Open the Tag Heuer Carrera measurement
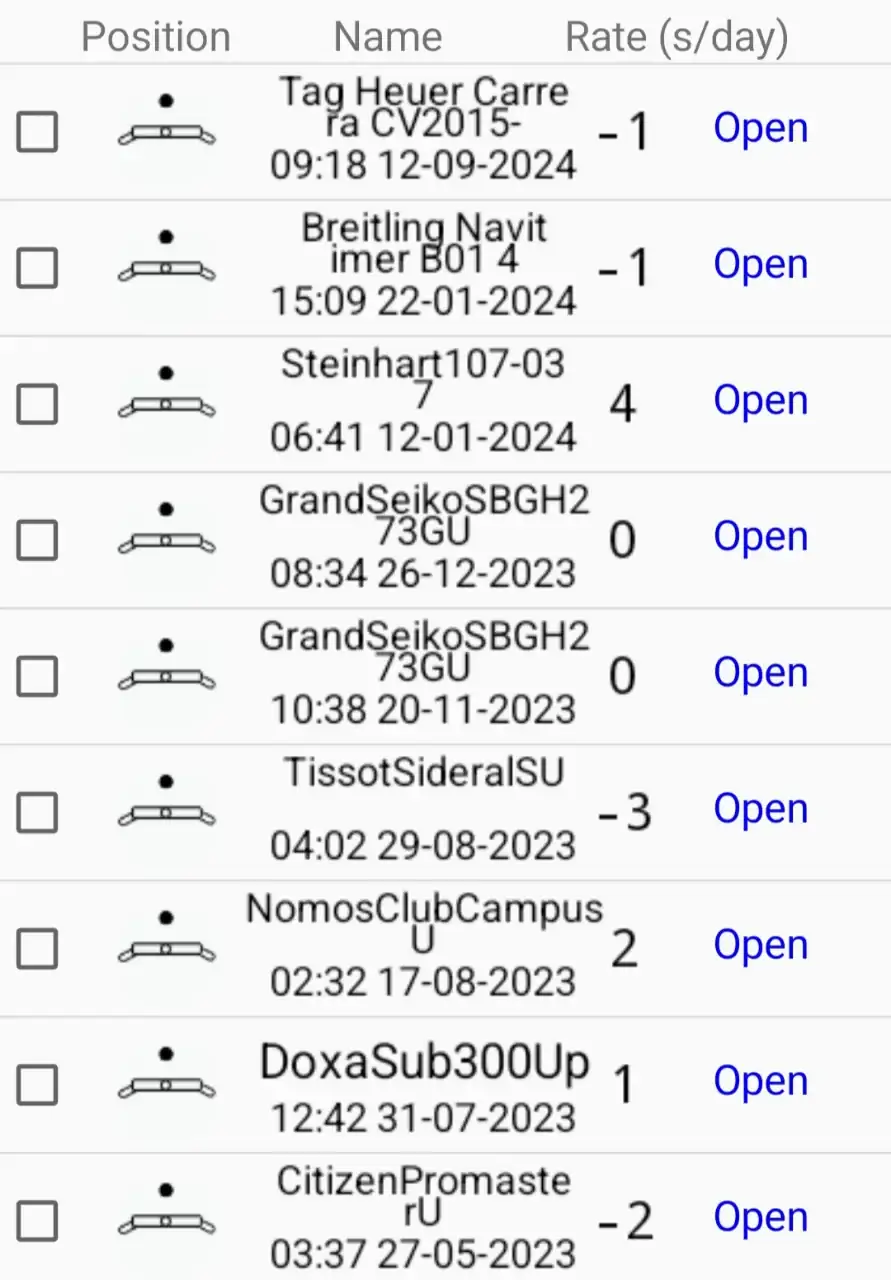 [760, 129]
